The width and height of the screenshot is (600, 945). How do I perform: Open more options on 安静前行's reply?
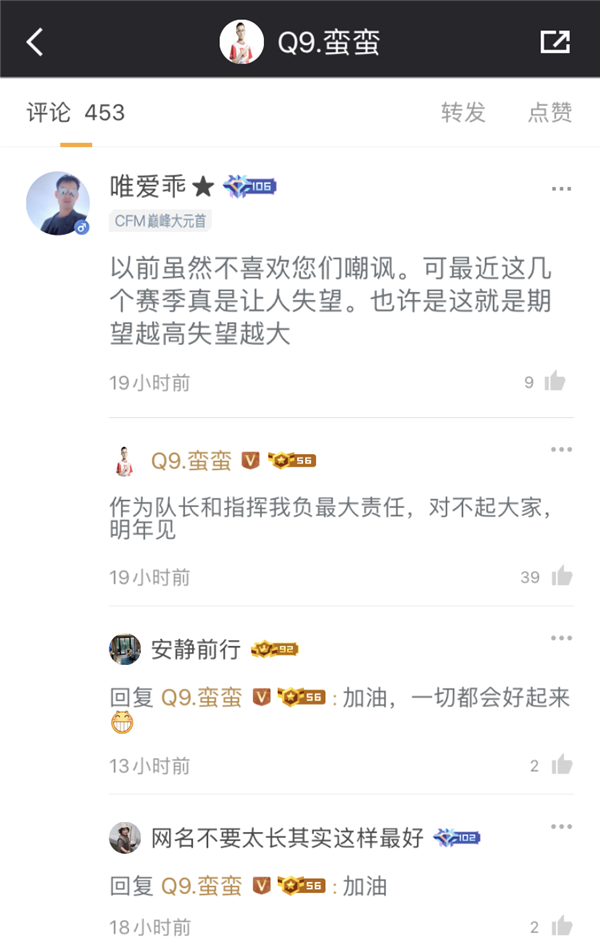click(561, 638)
